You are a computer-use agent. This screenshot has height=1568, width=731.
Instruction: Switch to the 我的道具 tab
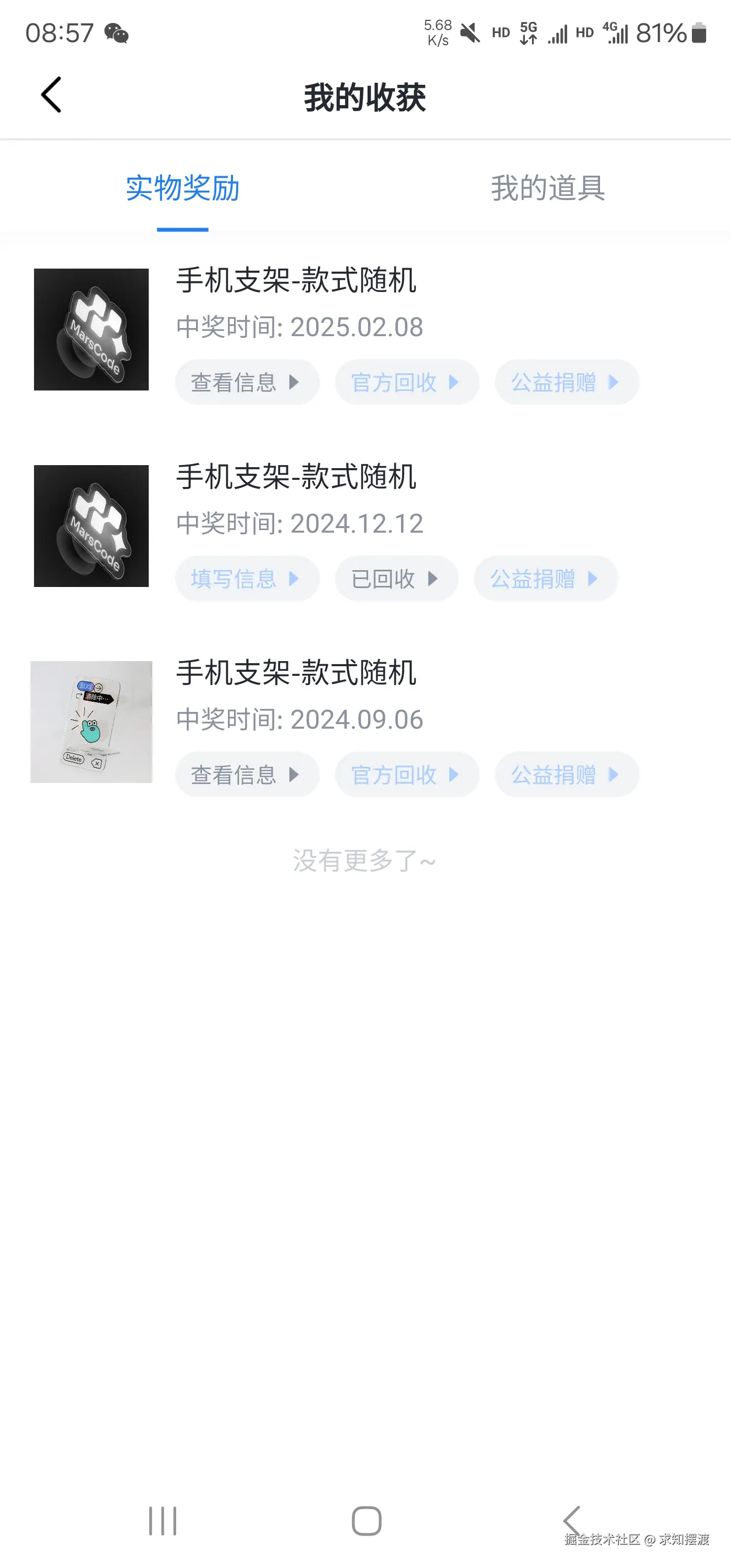(548, 188)
